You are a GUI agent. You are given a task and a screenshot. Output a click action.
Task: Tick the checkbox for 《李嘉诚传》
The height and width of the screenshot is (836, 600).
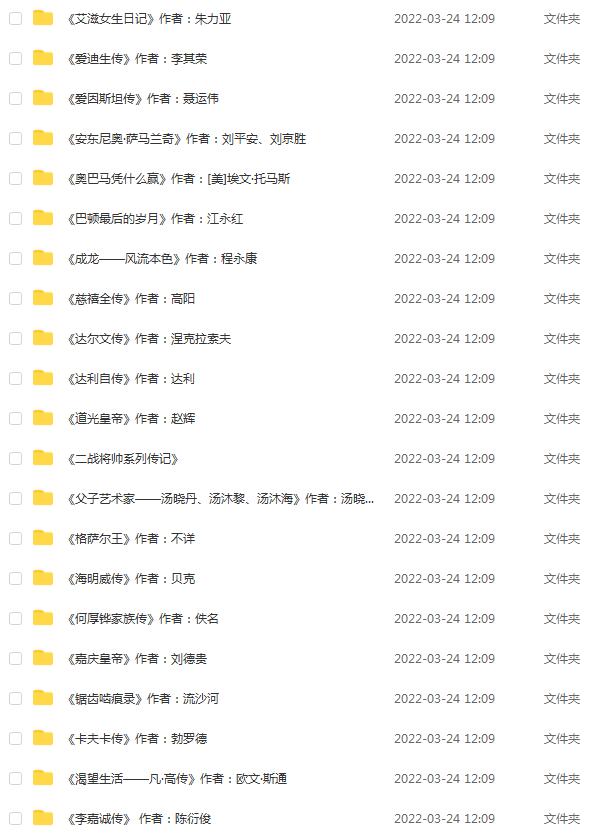point(15,818)
